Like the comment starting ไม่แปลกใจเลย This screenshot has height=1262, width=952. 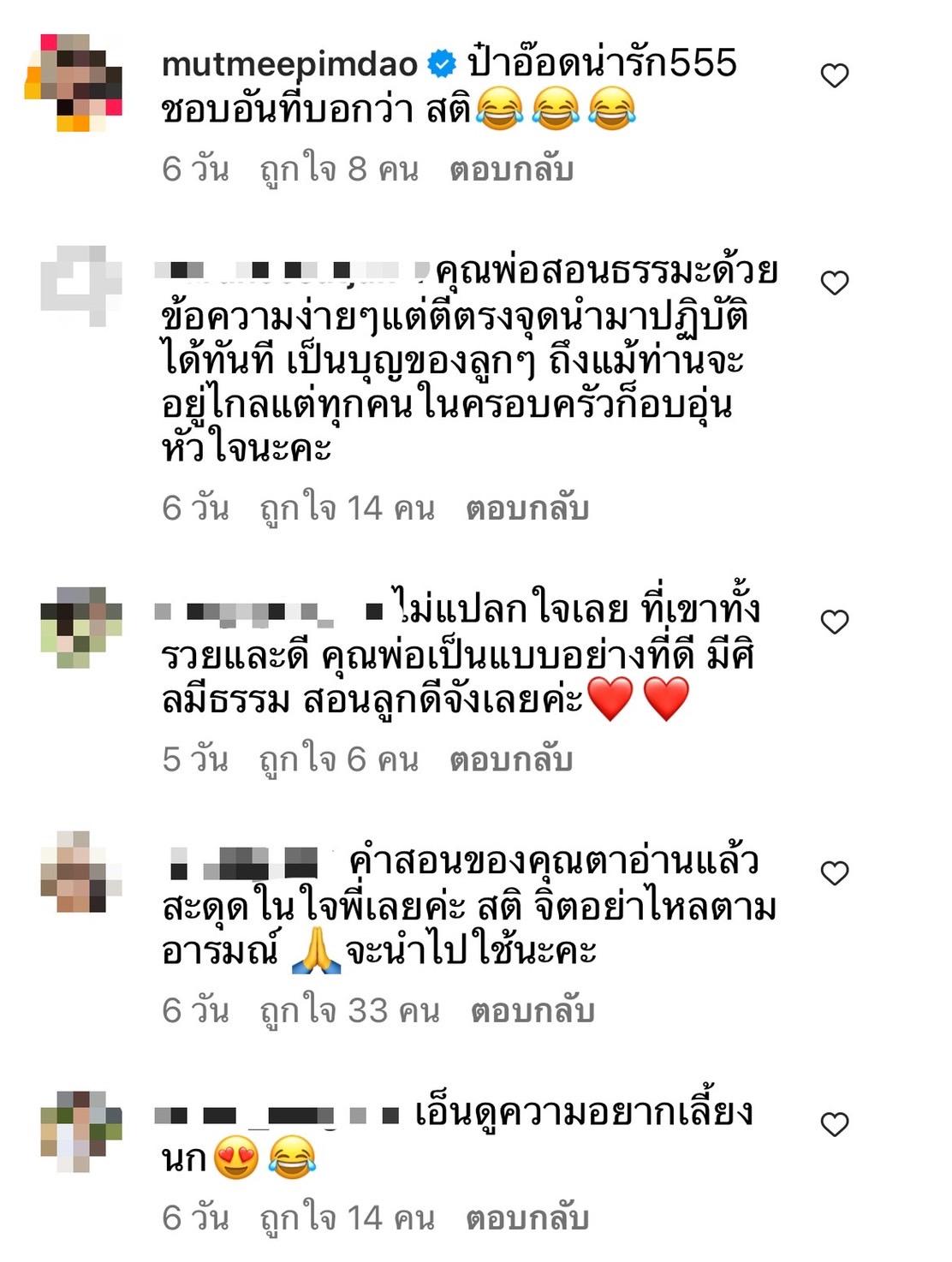pos(834,622)
